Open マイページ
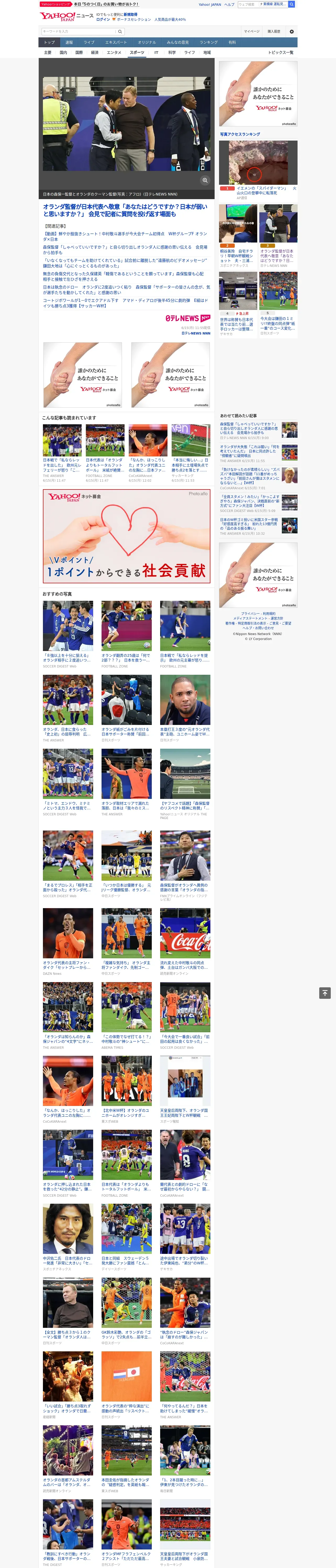Screen dimensions: 336x1568 click(251, 32)
